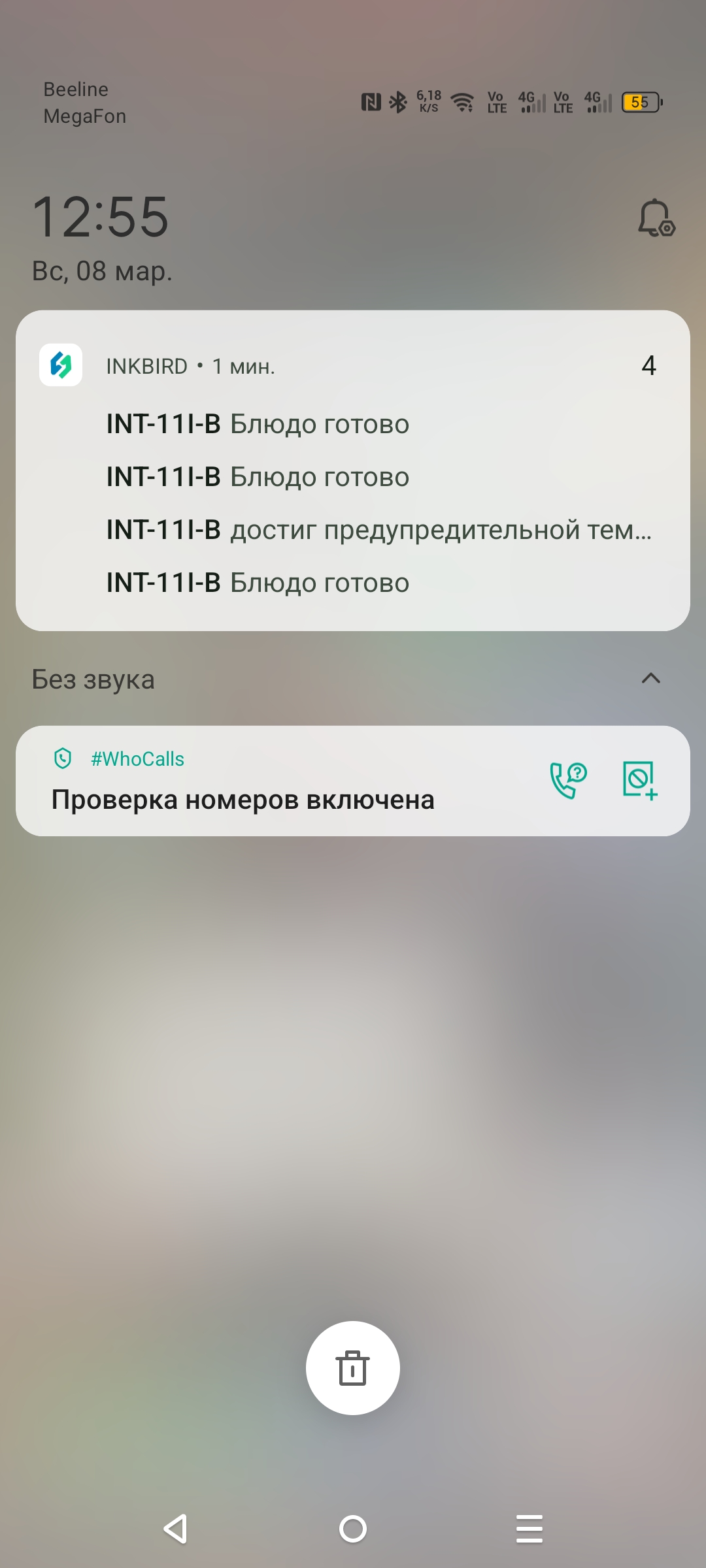Image resolution: width=706 pixels, height=1568 pixels.
Task: Clear all notifications with the trash button
Action: (353, 1367)
